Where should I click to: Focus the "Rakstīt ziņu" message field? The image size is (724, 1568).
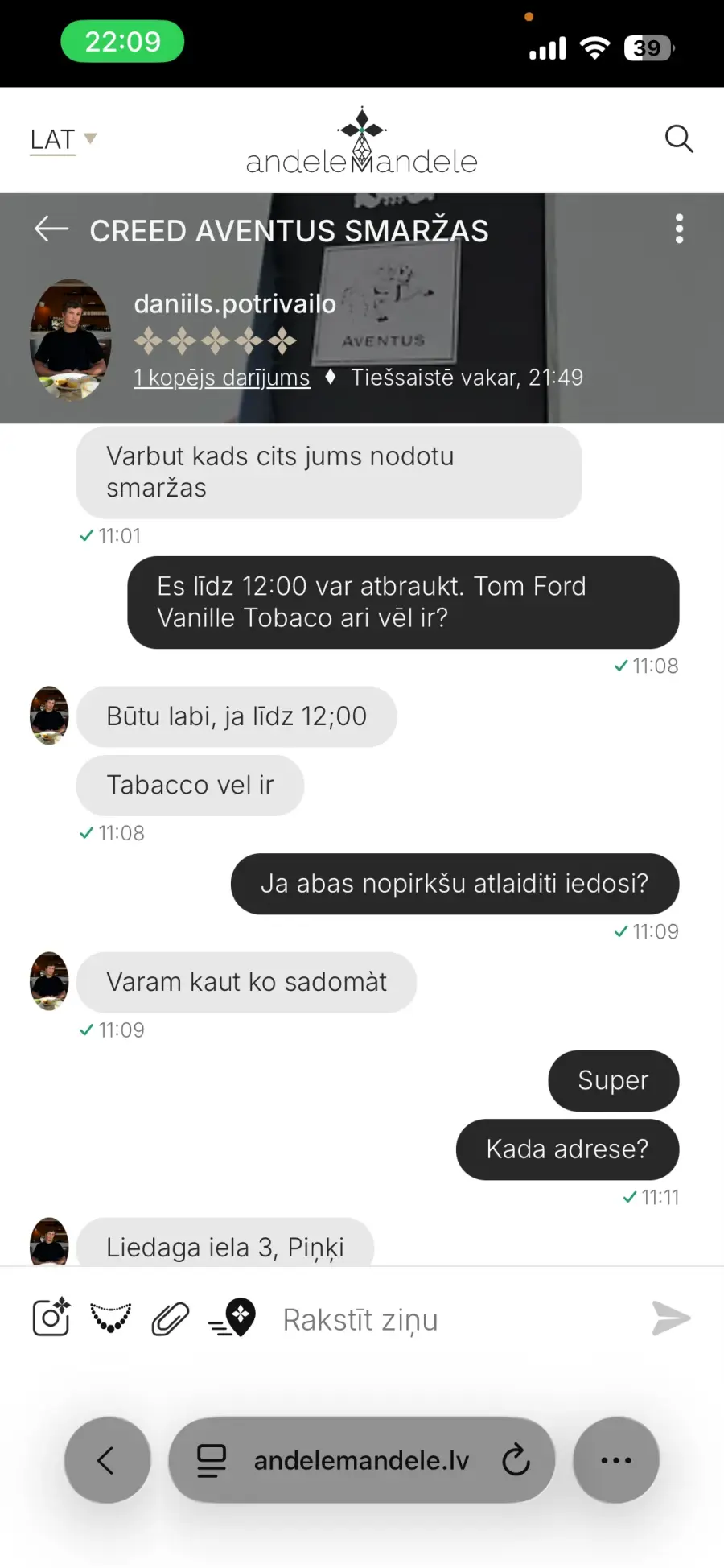click(x=450, y=1320)
